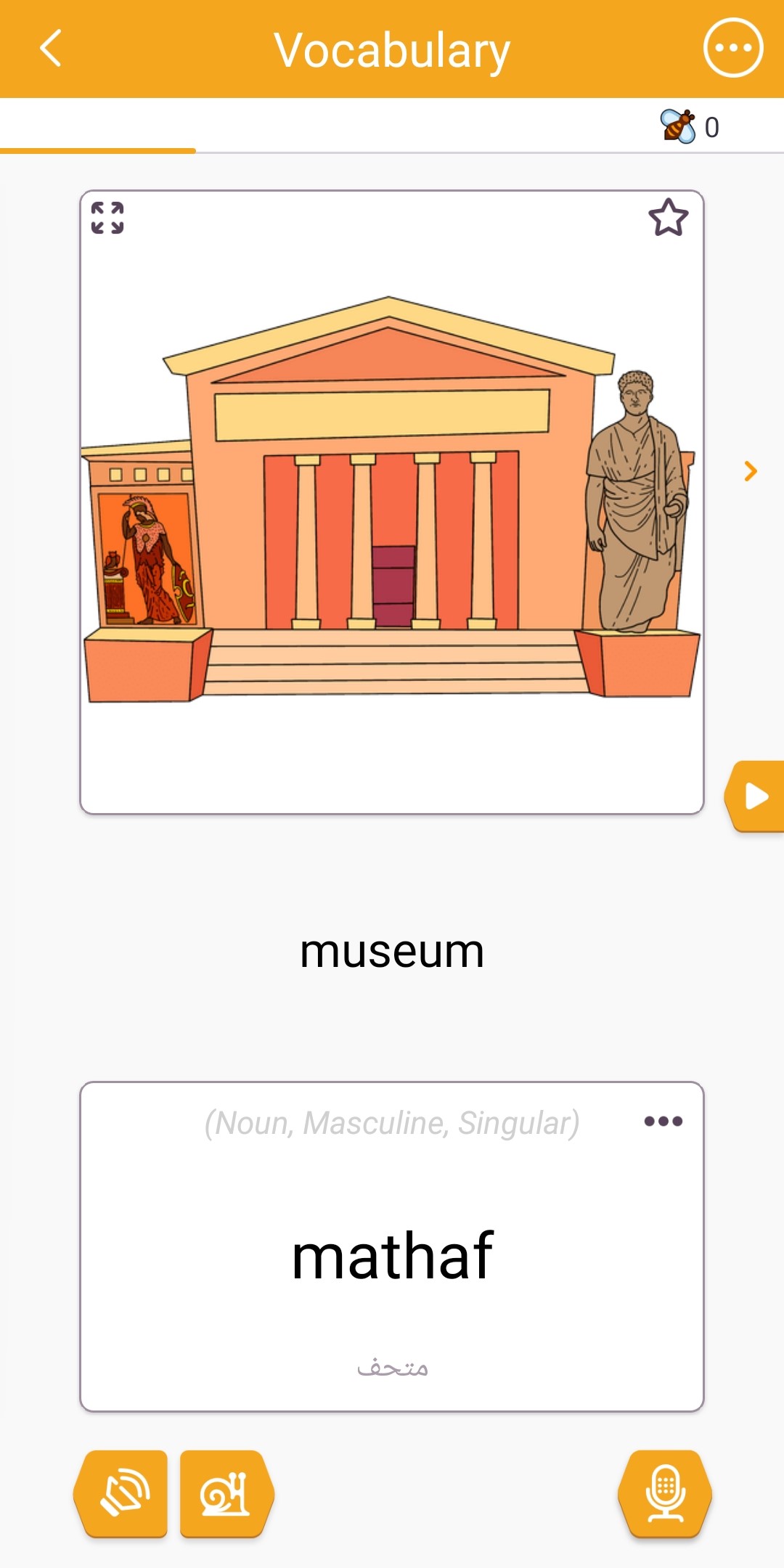Go back from the Vocabulary screen

click(50, 49)
